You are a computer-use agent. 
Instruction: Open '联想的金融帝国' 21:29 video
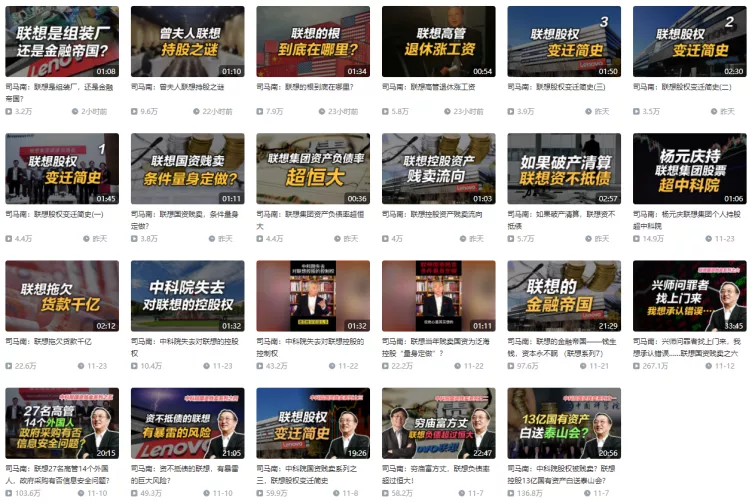pyautogui.click(x=564, y=296)
